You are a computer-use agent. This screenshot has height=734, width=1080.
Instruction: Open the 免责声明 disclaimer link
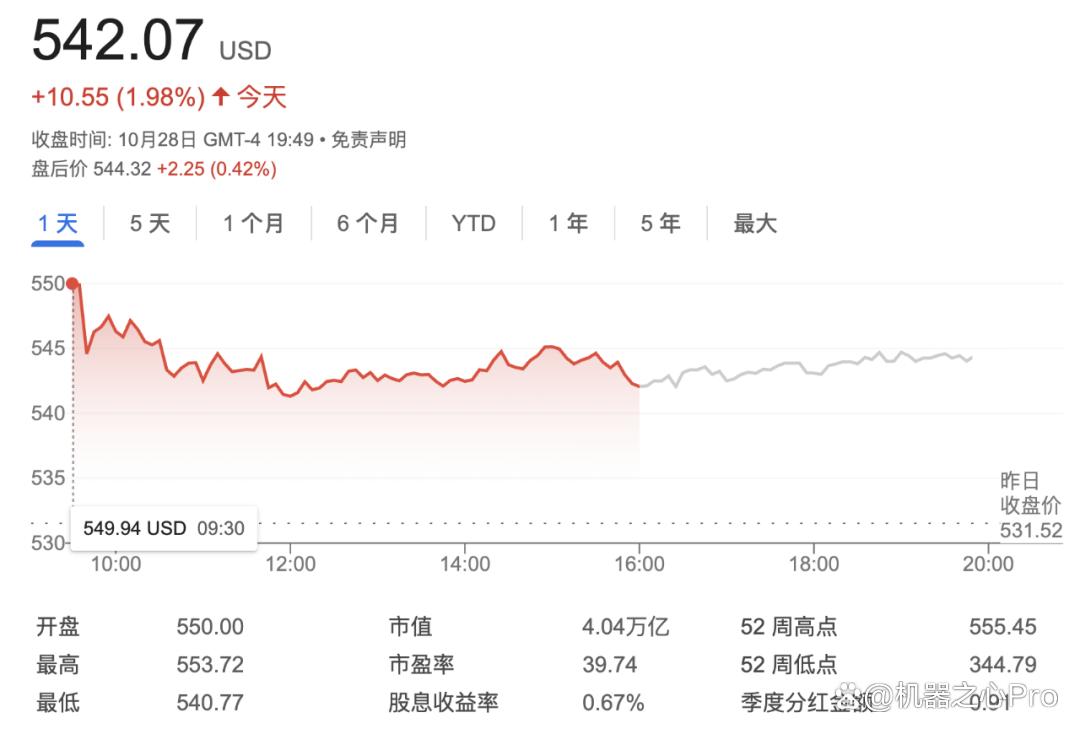pos(368,140)
